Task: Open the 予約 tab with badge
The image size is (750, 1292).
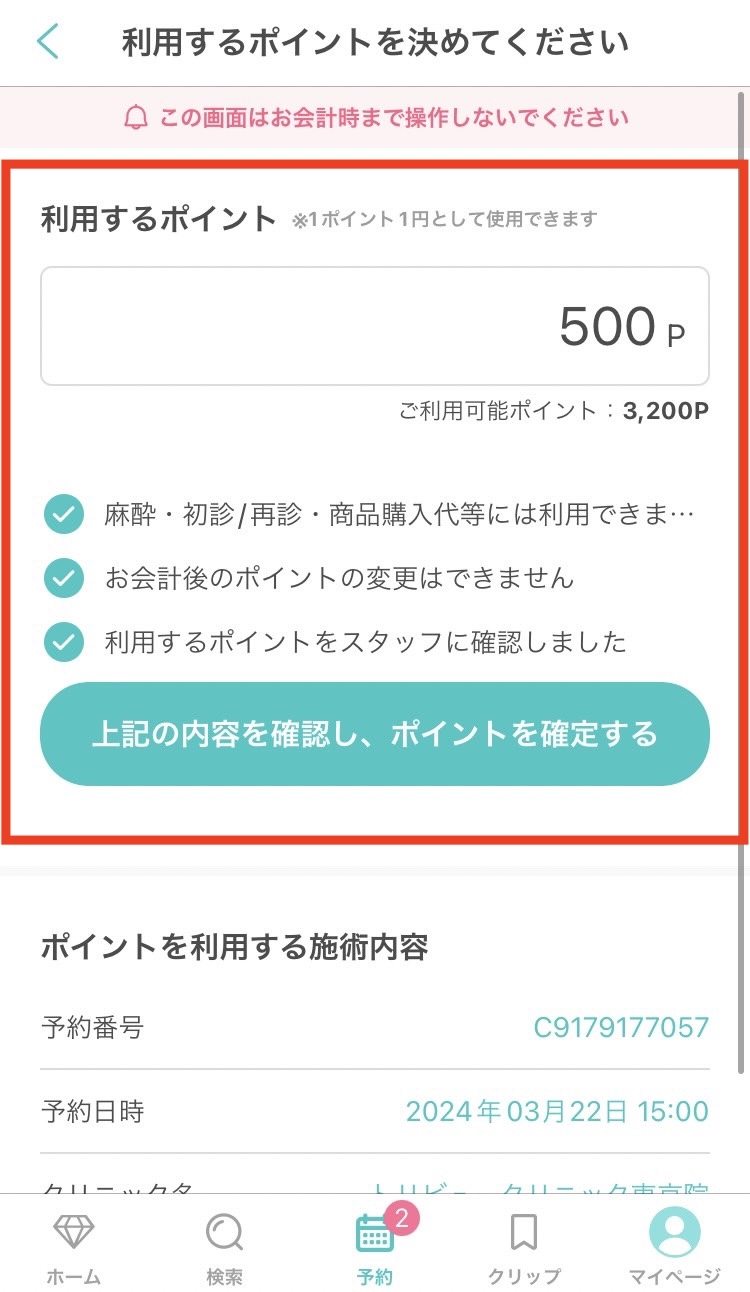Action: coord(375,1248)
